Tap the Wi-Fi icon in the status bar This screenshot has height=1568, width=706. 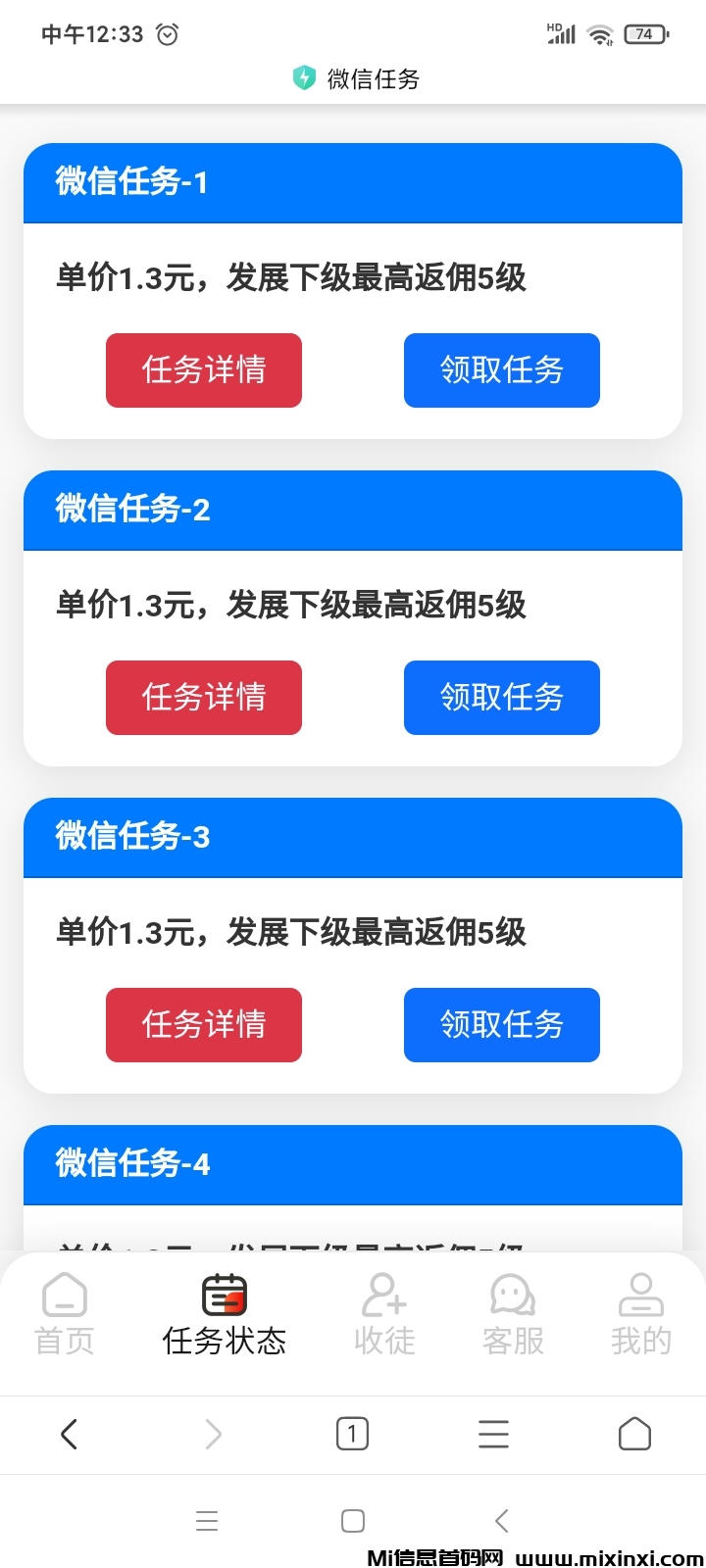pyautogui.click(x=600, y=33)
